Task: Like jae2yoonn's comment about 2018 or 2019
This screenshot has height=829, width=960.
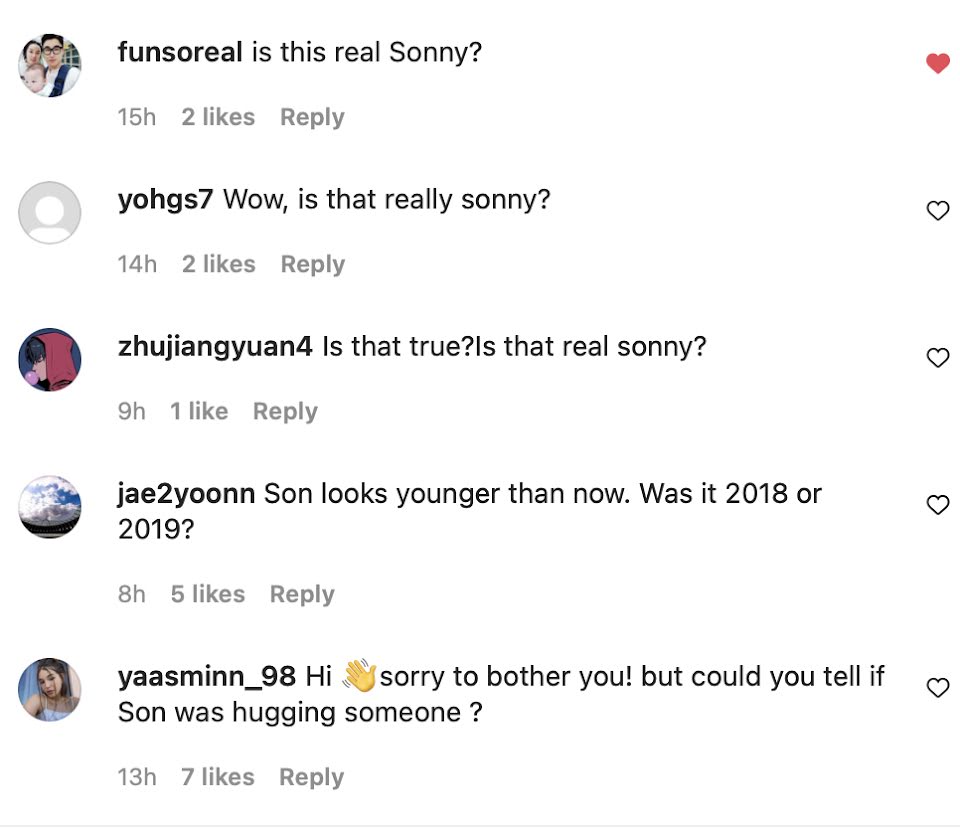Action: [937, 505]
